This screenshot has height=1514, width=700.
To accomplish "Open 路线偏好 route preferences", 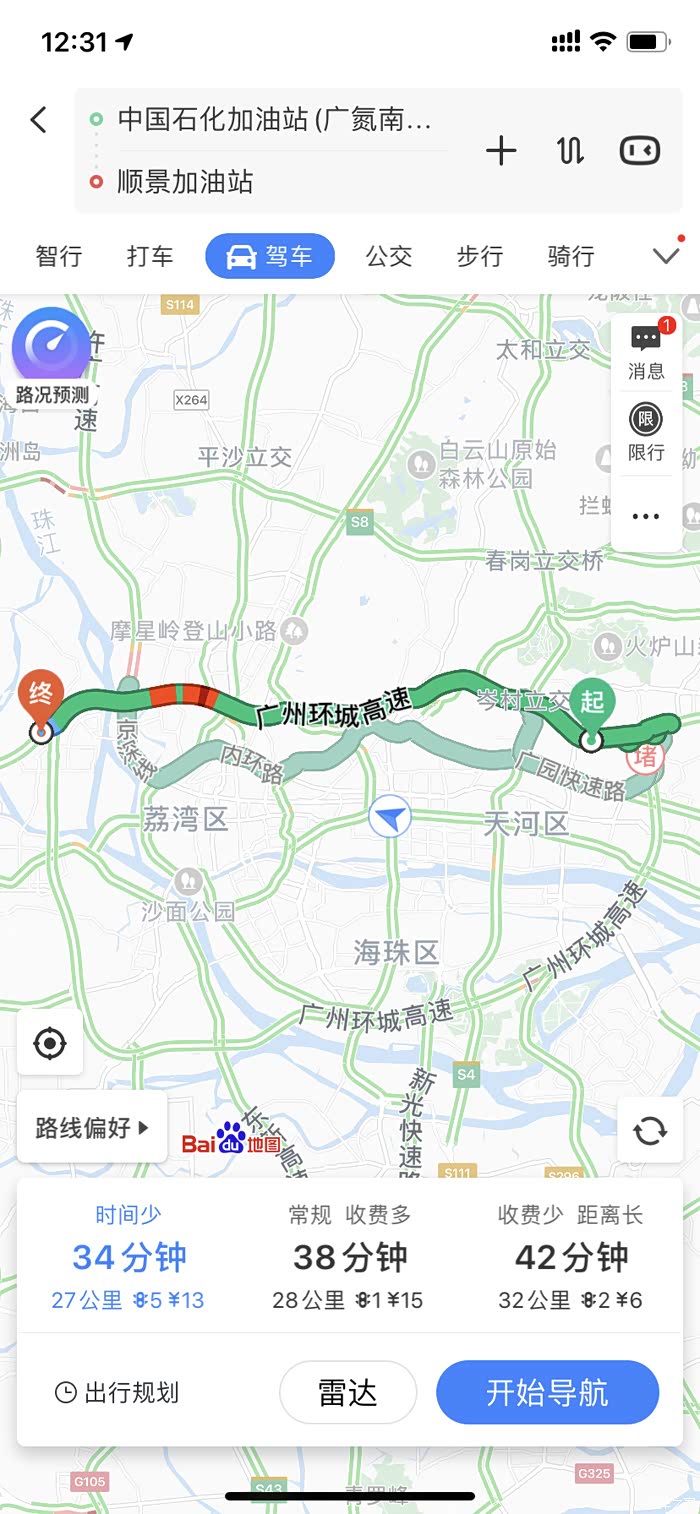I will pyautogui.click(x=92, y=1128).
